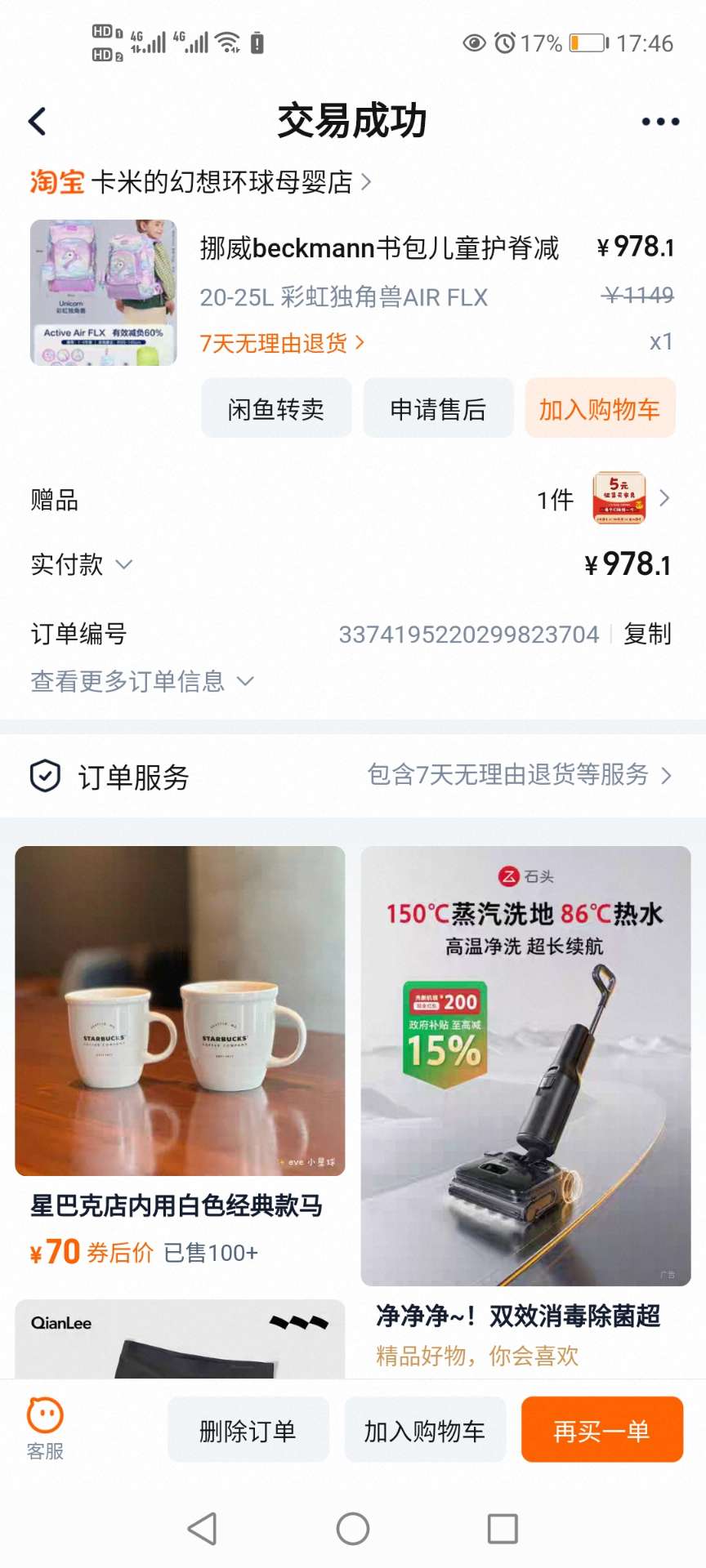Contact 客服 customer service
The height and width of the screenshot is (1568, 706).
coord(45,1428)
